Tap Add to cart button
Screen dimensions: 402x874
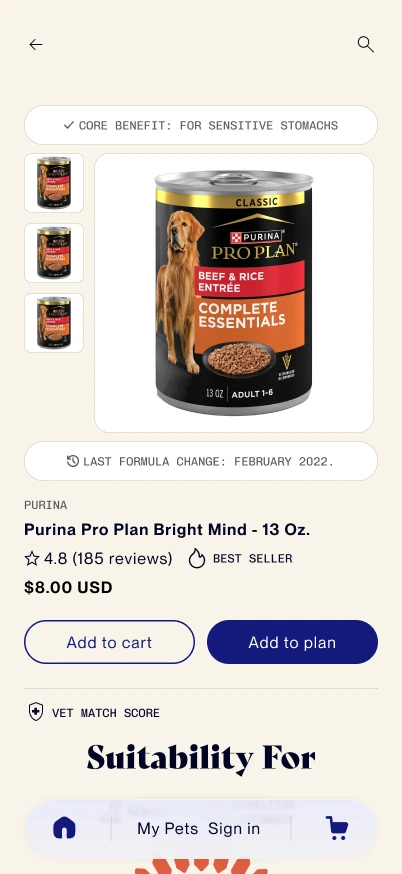tap(109, 642)
